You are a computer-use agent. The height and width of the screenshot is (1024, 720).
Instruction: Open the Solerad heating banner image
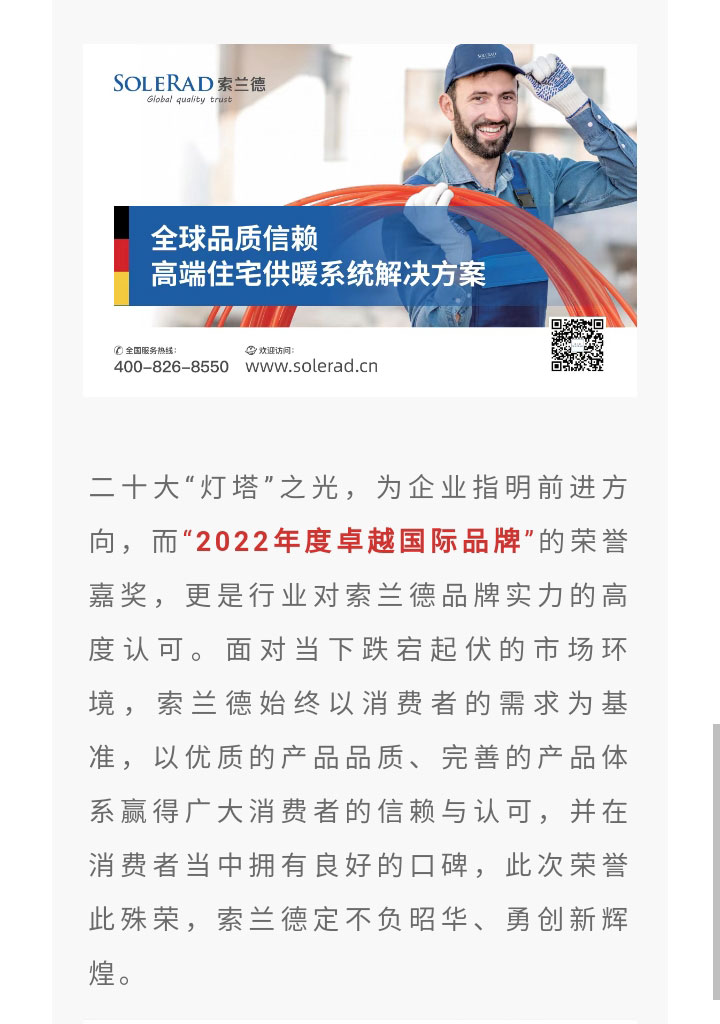click(x=360, y=220)
